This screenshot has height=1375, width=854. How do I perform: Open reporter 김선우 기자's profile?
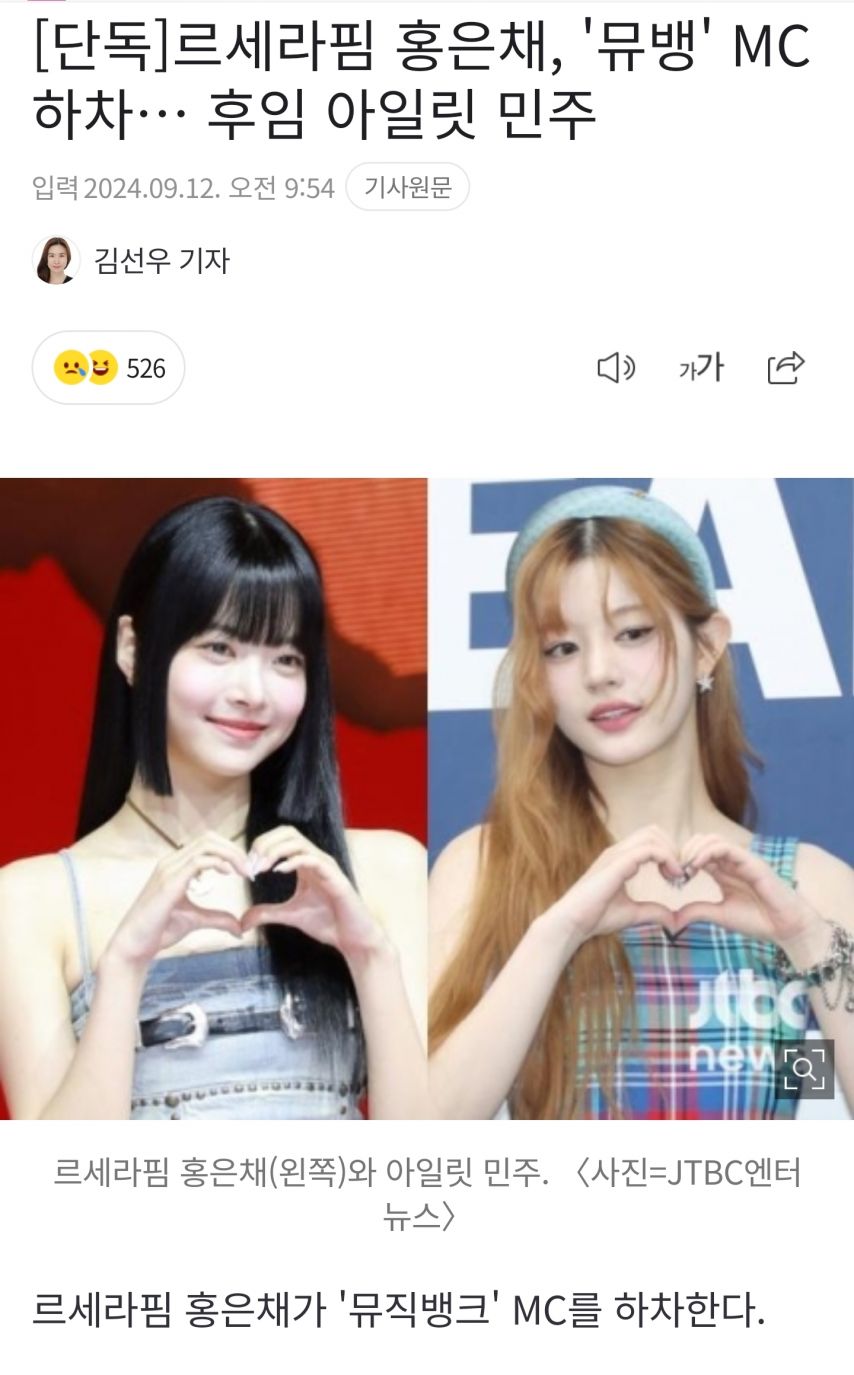tap(160, 261)
